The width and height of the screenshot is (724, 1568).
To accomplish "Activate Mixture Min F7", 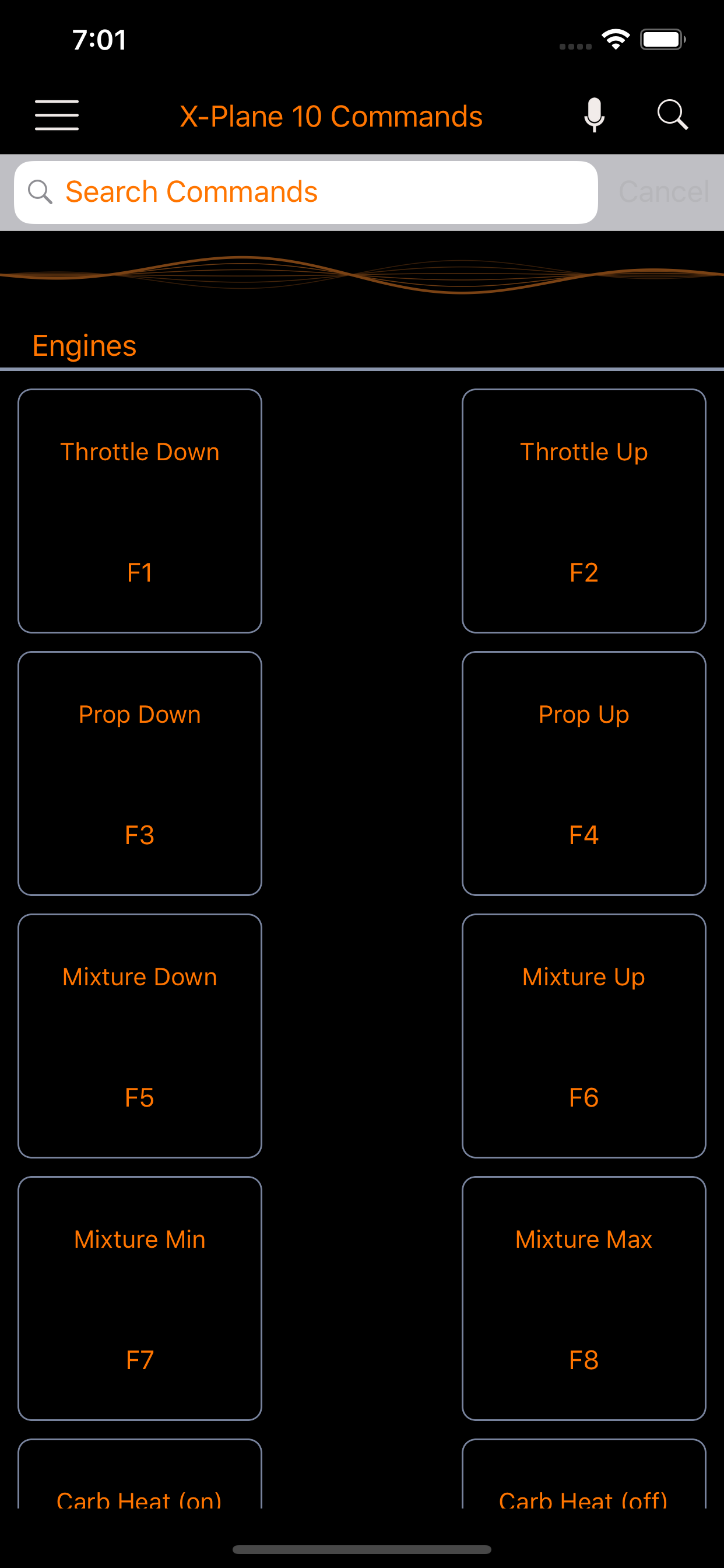I will pyautogui.click(x=140, y=1298).
